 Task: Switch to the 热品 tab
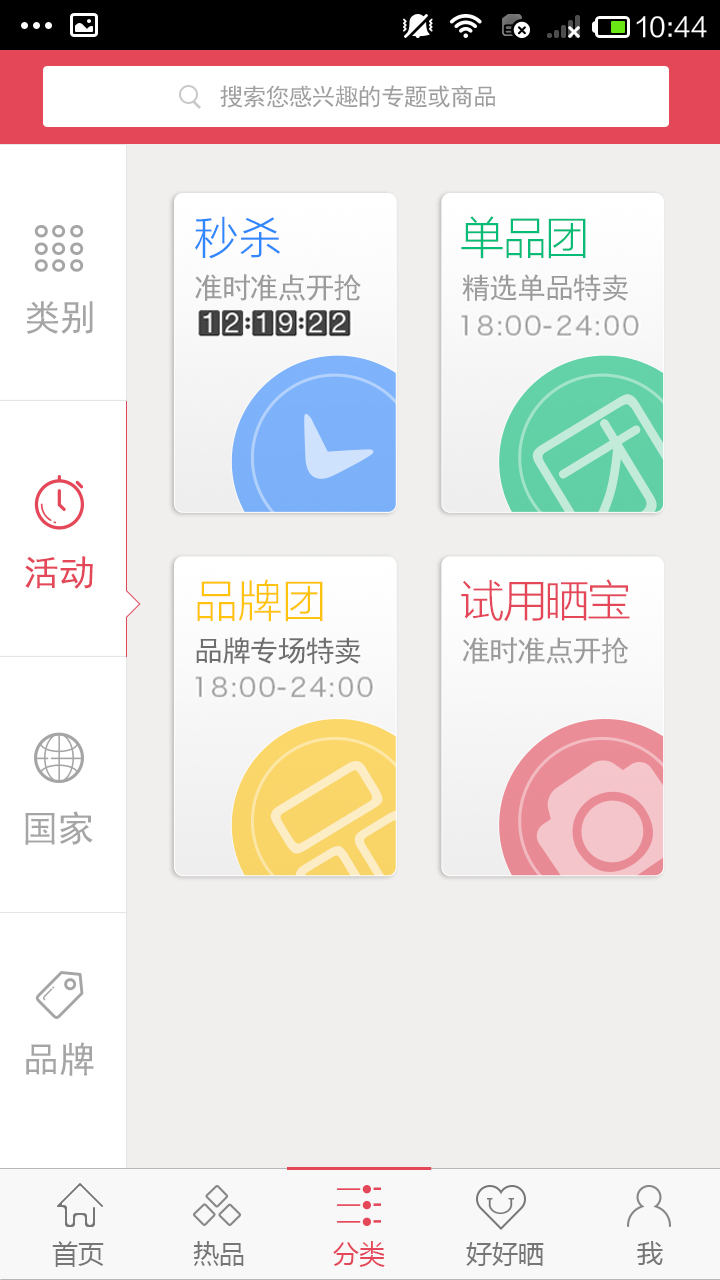coord(217,1224)
